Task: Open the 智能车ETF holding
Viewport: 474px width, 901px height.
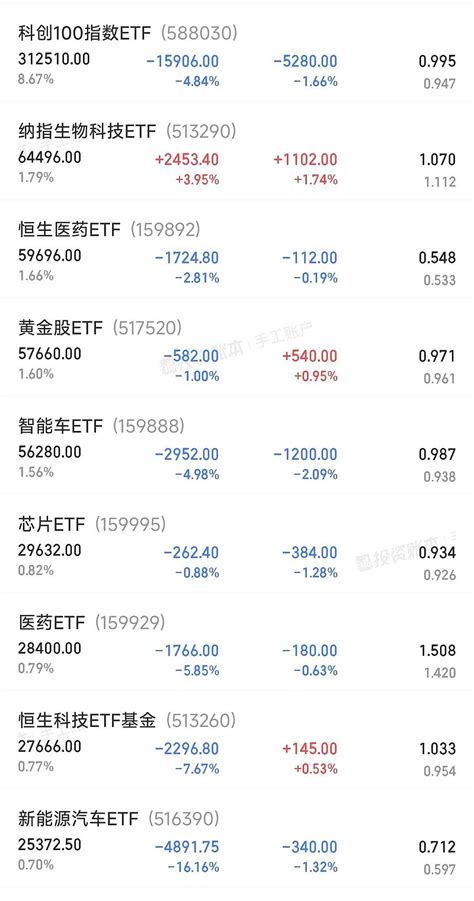Action: pyautogui.click(x=237, y=446)
